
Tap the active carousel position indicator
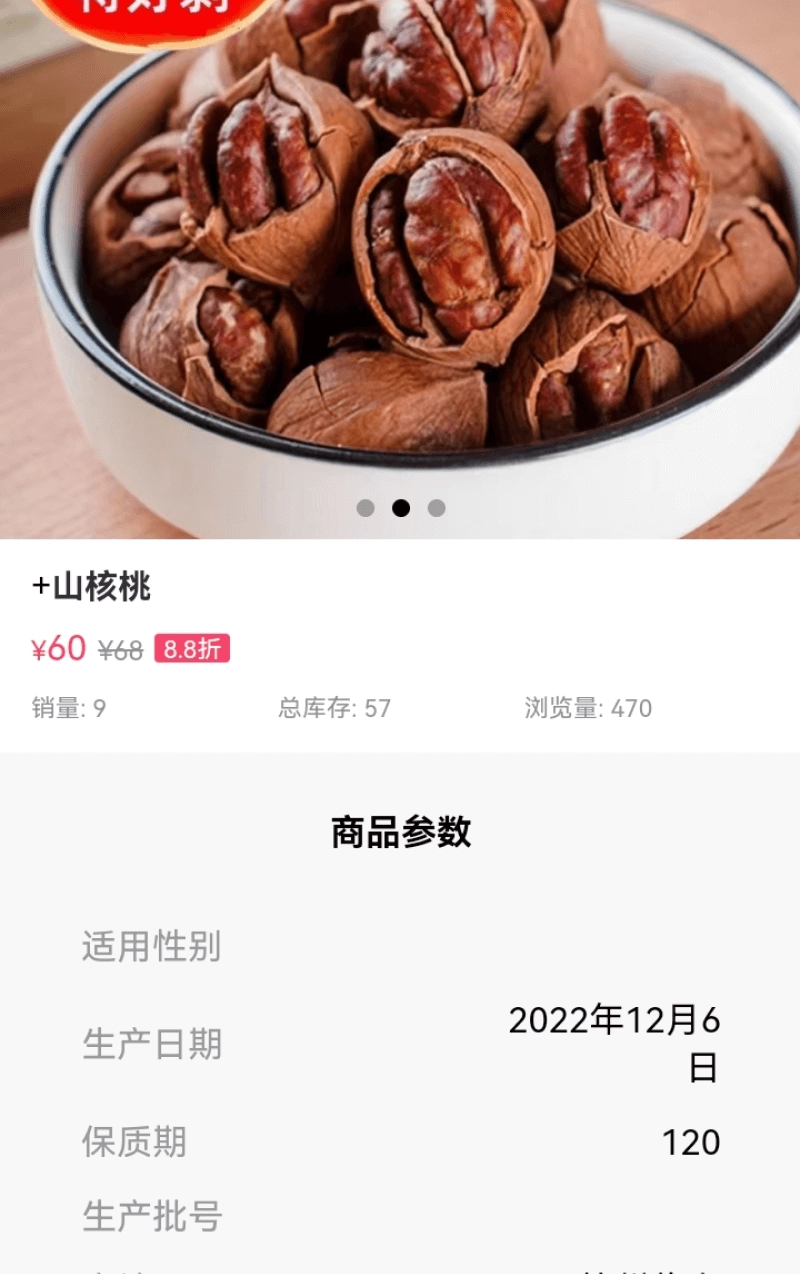(x=400, y=508)
